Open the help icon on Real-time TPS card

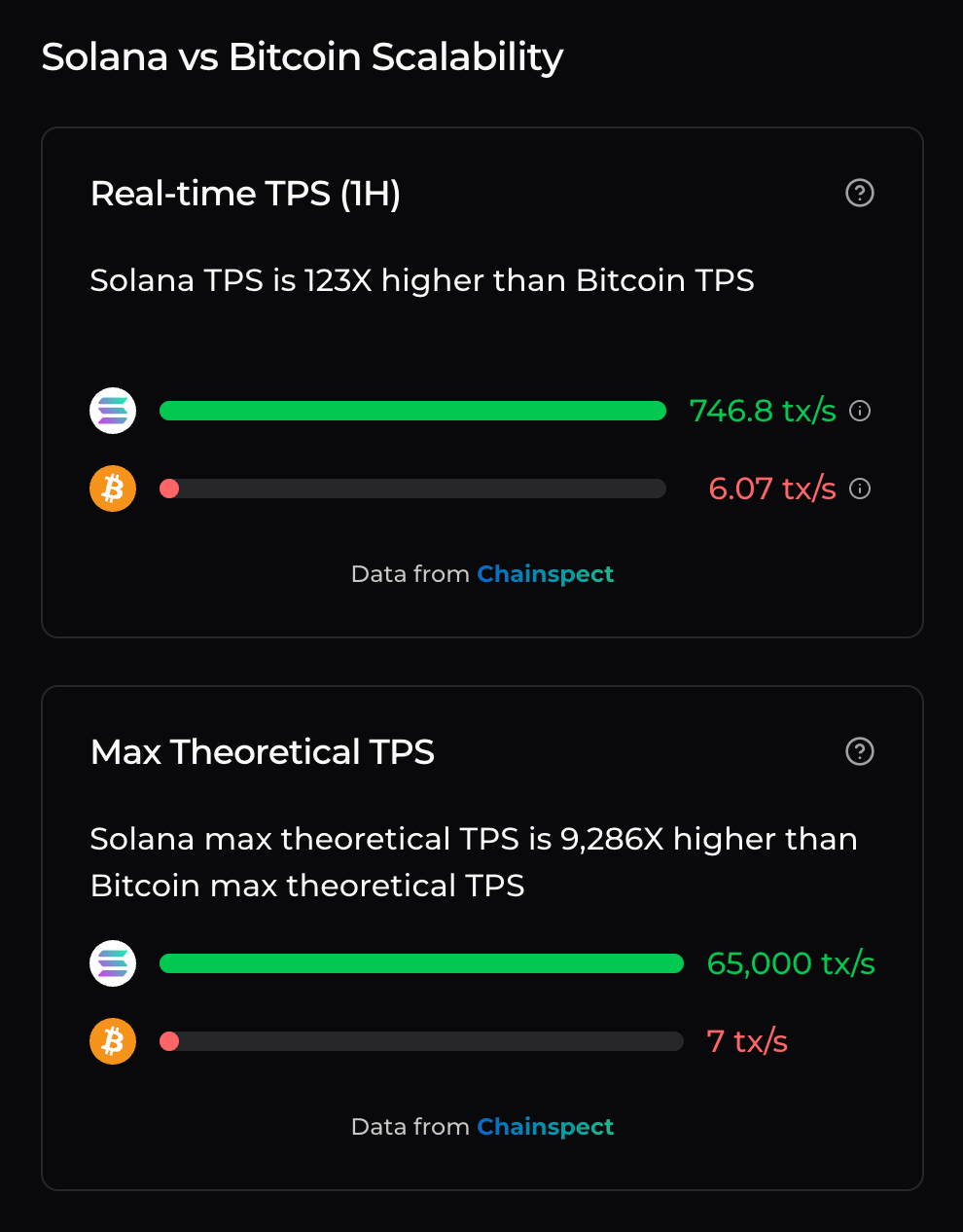859,194
